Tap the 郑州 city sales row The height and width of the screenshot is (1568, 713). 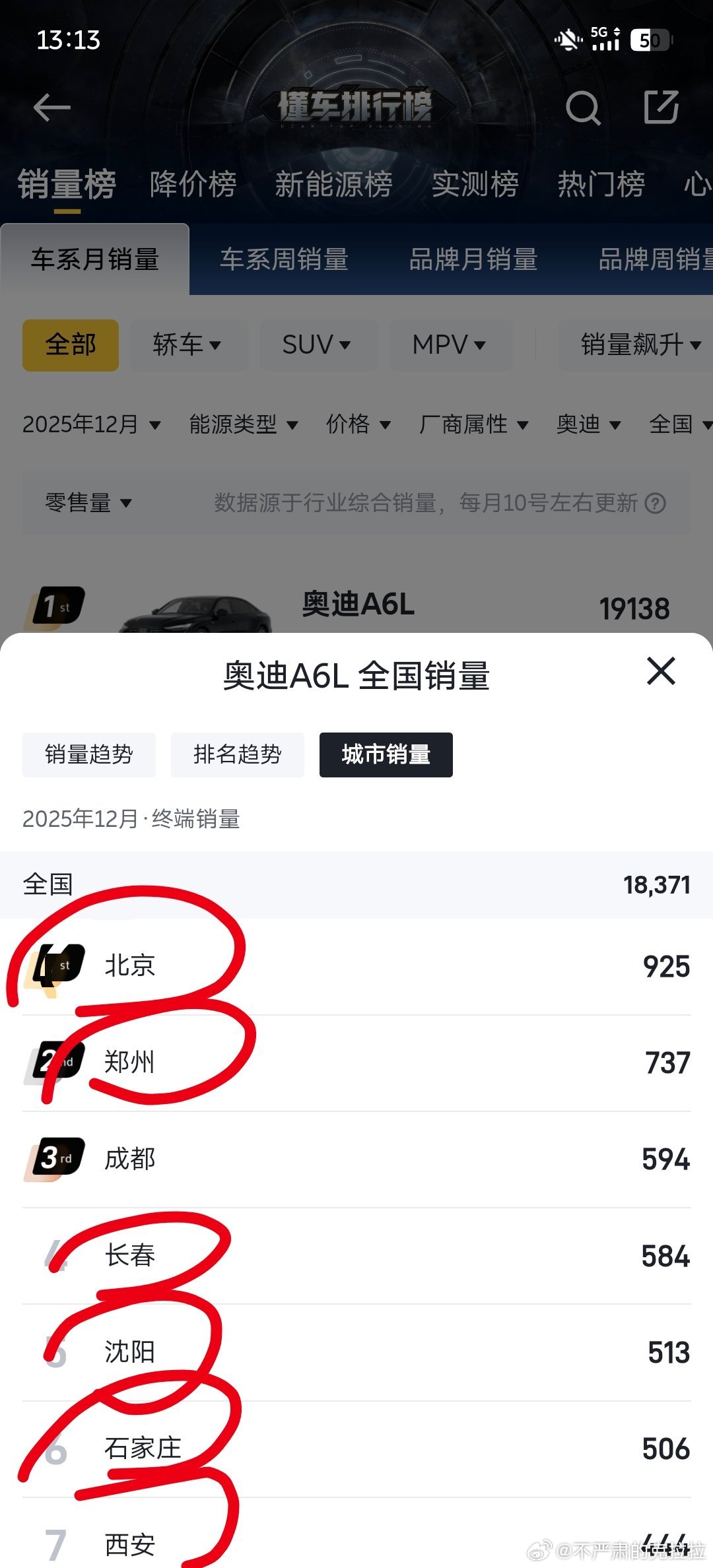356,1062
